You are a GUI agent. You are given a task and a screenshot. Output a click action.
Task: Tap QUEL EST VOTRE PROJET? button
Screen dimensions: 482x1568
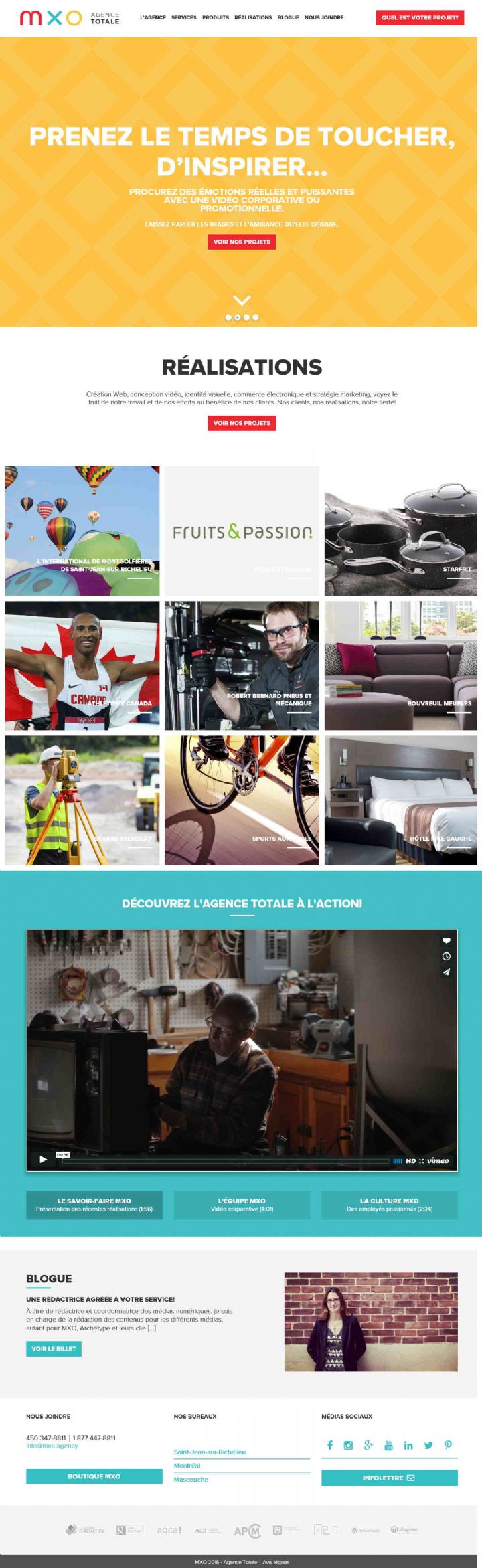(x=420, y=17)
